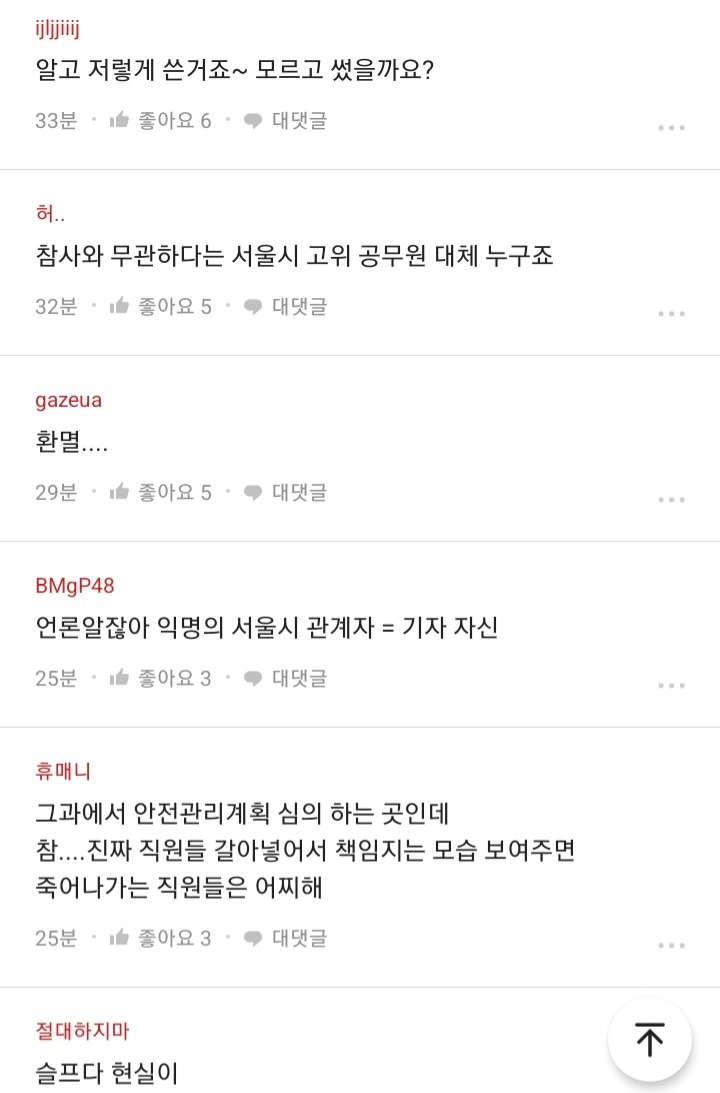The width and height of the screenshot is (720, 1093).
Task: Like BMgP48's comment
Action: 161,679
